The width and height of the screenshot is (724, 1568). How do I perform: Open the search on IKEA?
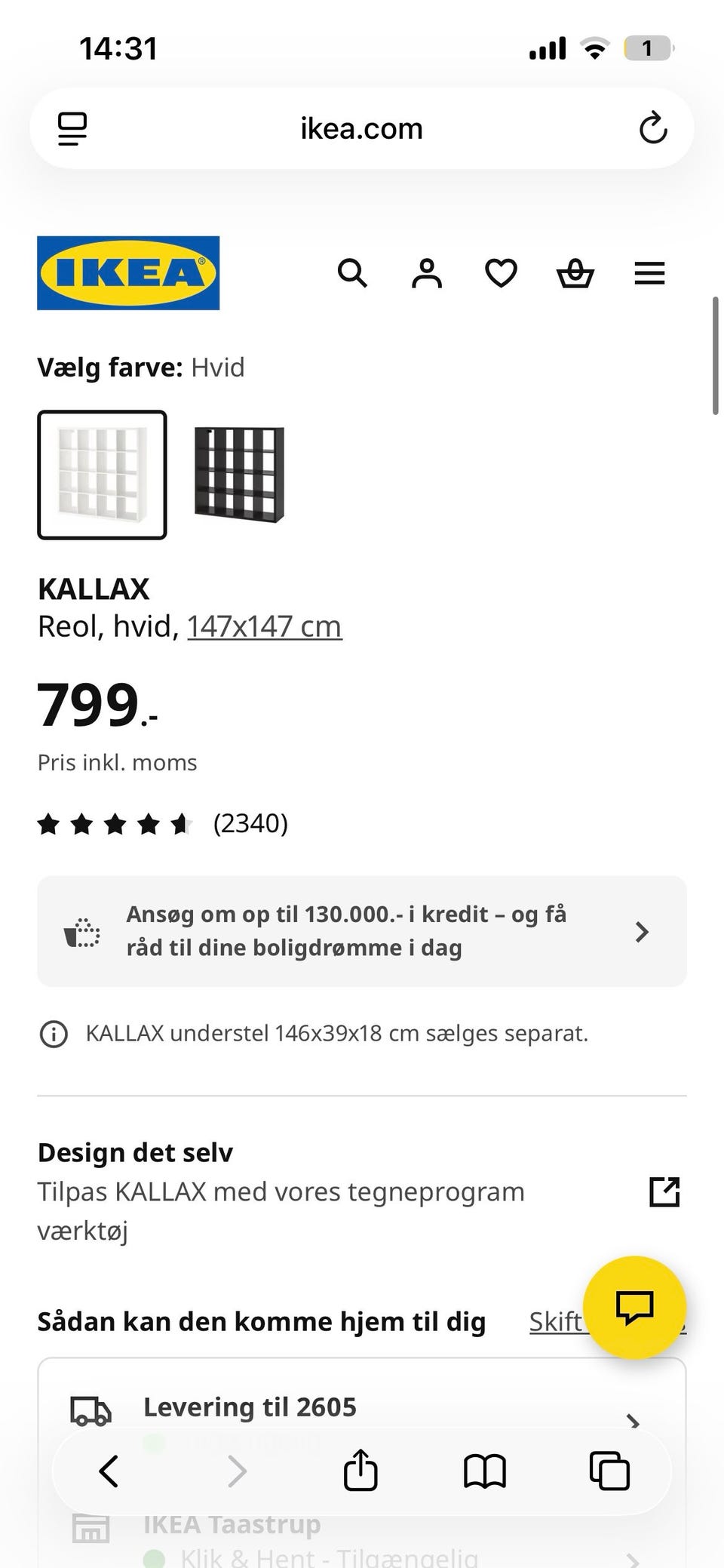pyautogui.click(x=352, y=273)
